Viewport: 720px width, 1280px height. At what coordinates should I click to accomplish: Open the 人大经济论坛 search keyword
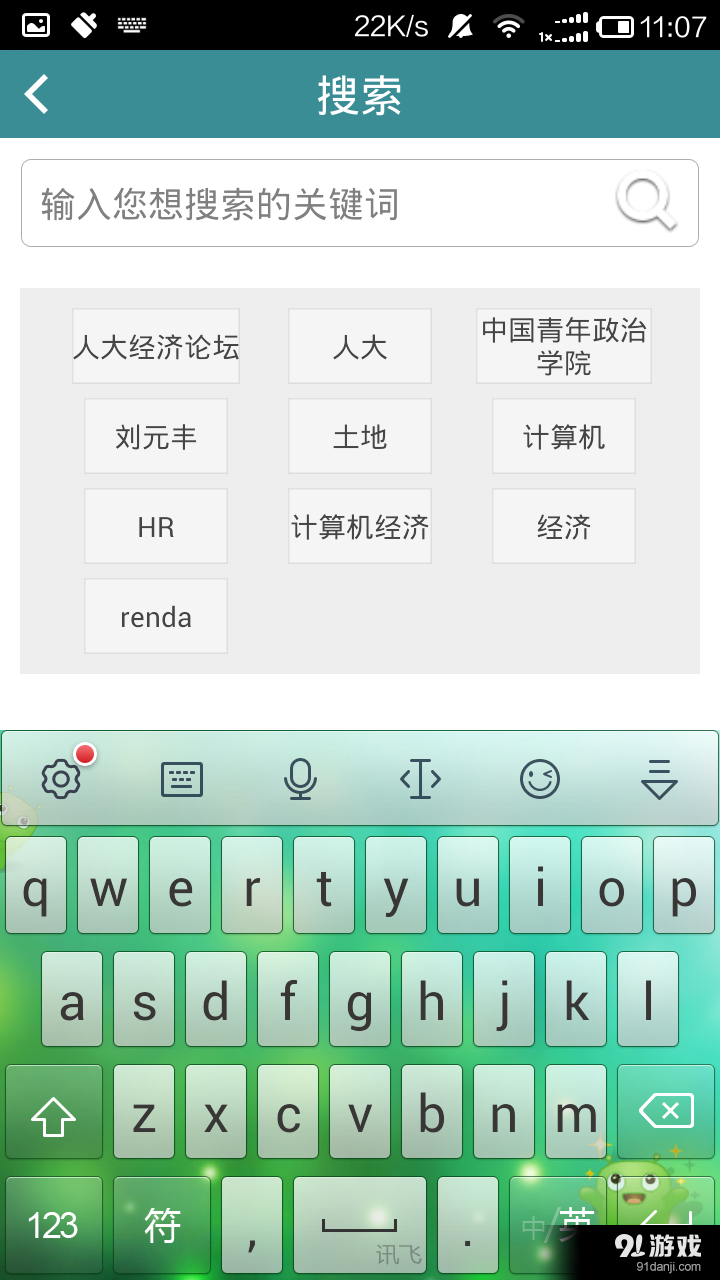(156, 346)
